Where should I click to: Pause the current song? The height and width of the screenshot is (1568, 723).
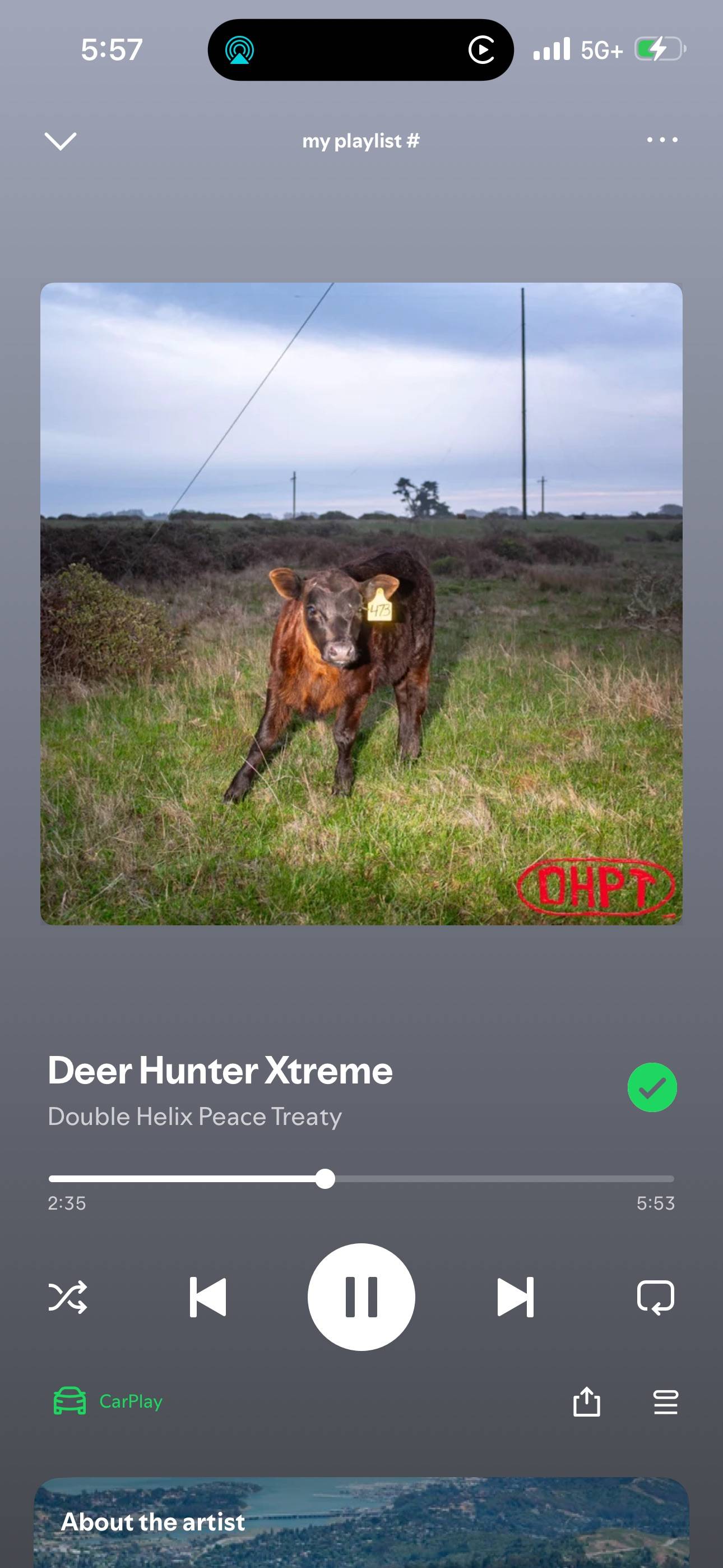(x=361, y=1297)
